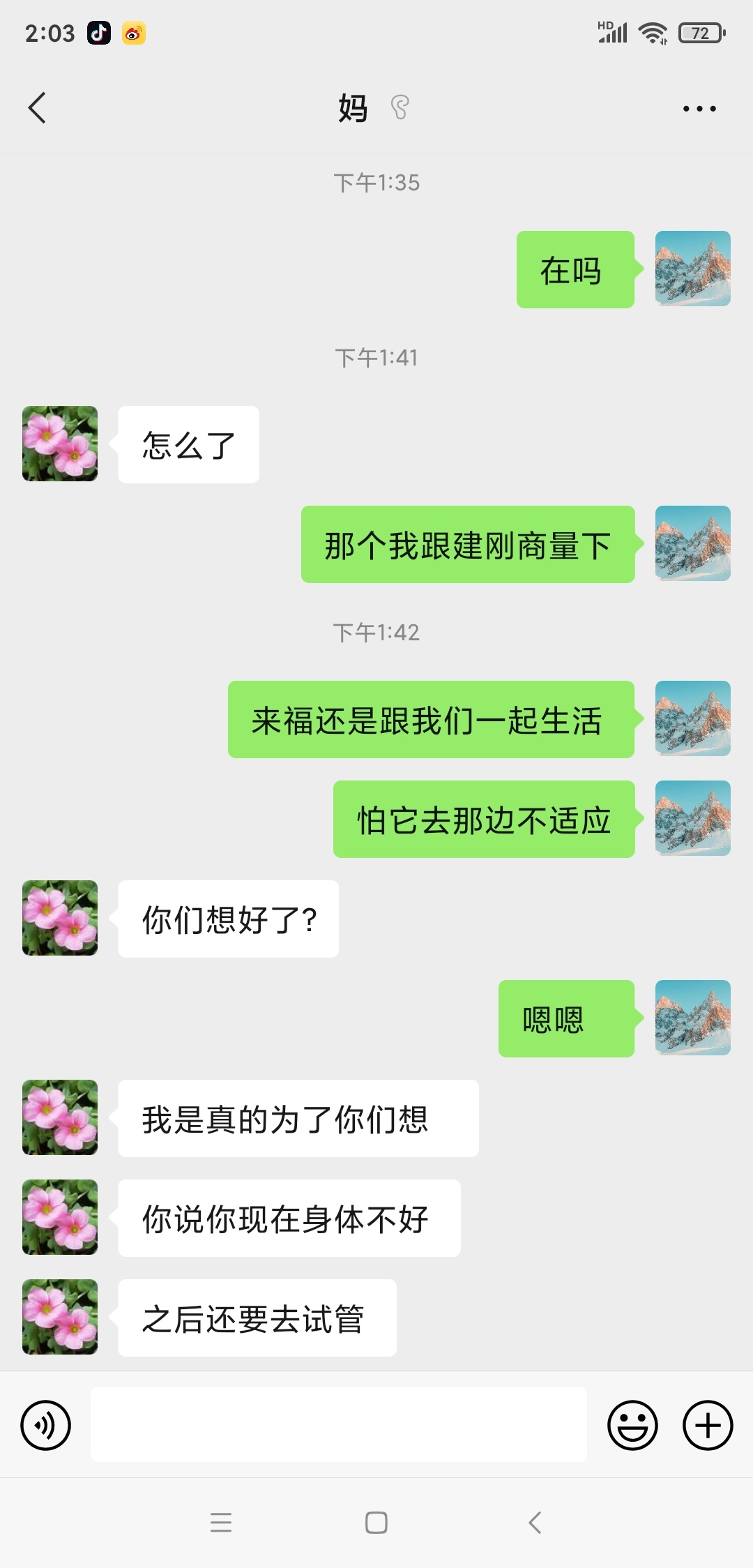Tap the system home button
Screen dimensions: 753x1568
(x=376, y=1522)
